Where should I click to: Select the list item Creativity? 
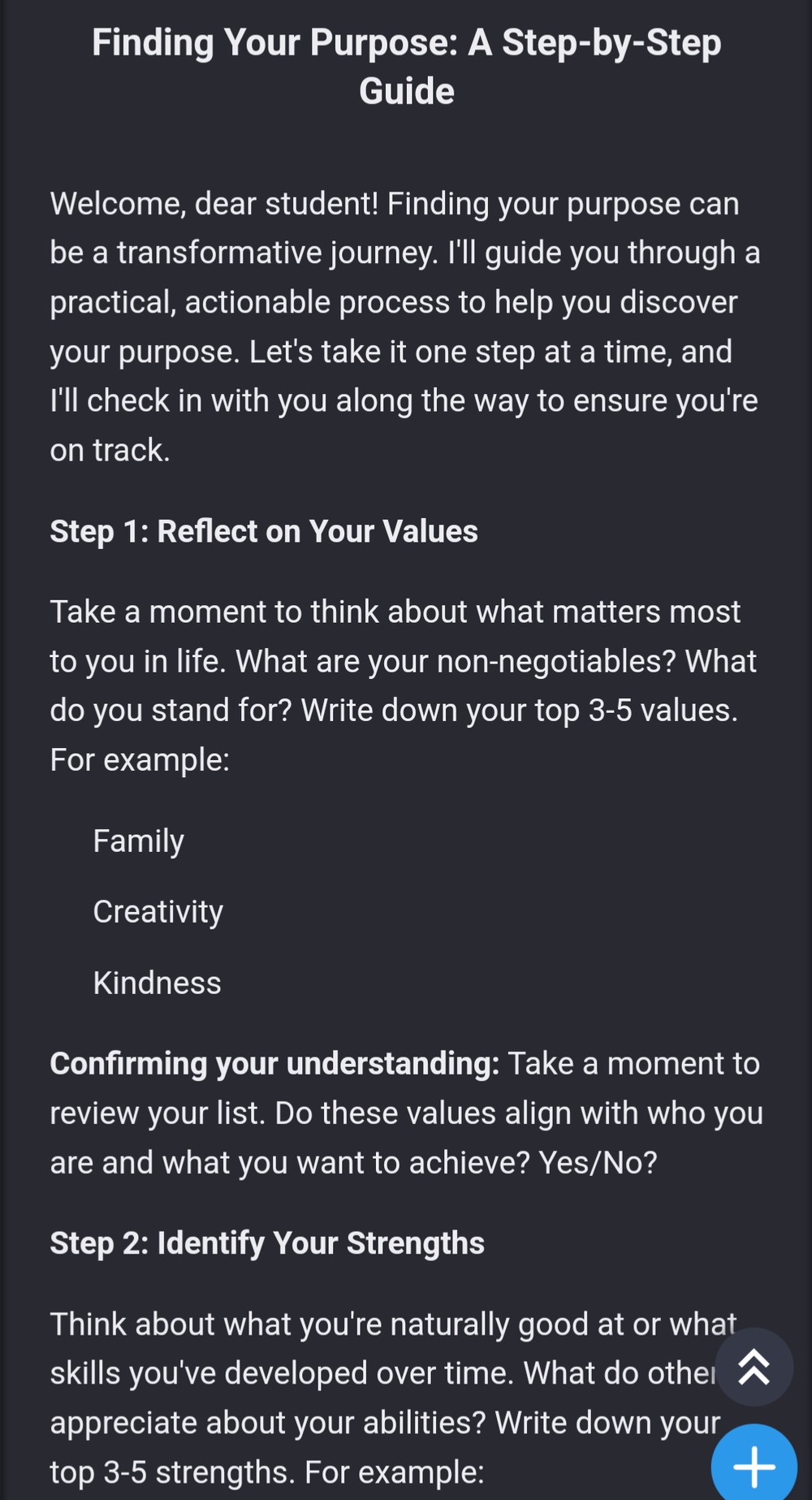(x=158, y=911)
